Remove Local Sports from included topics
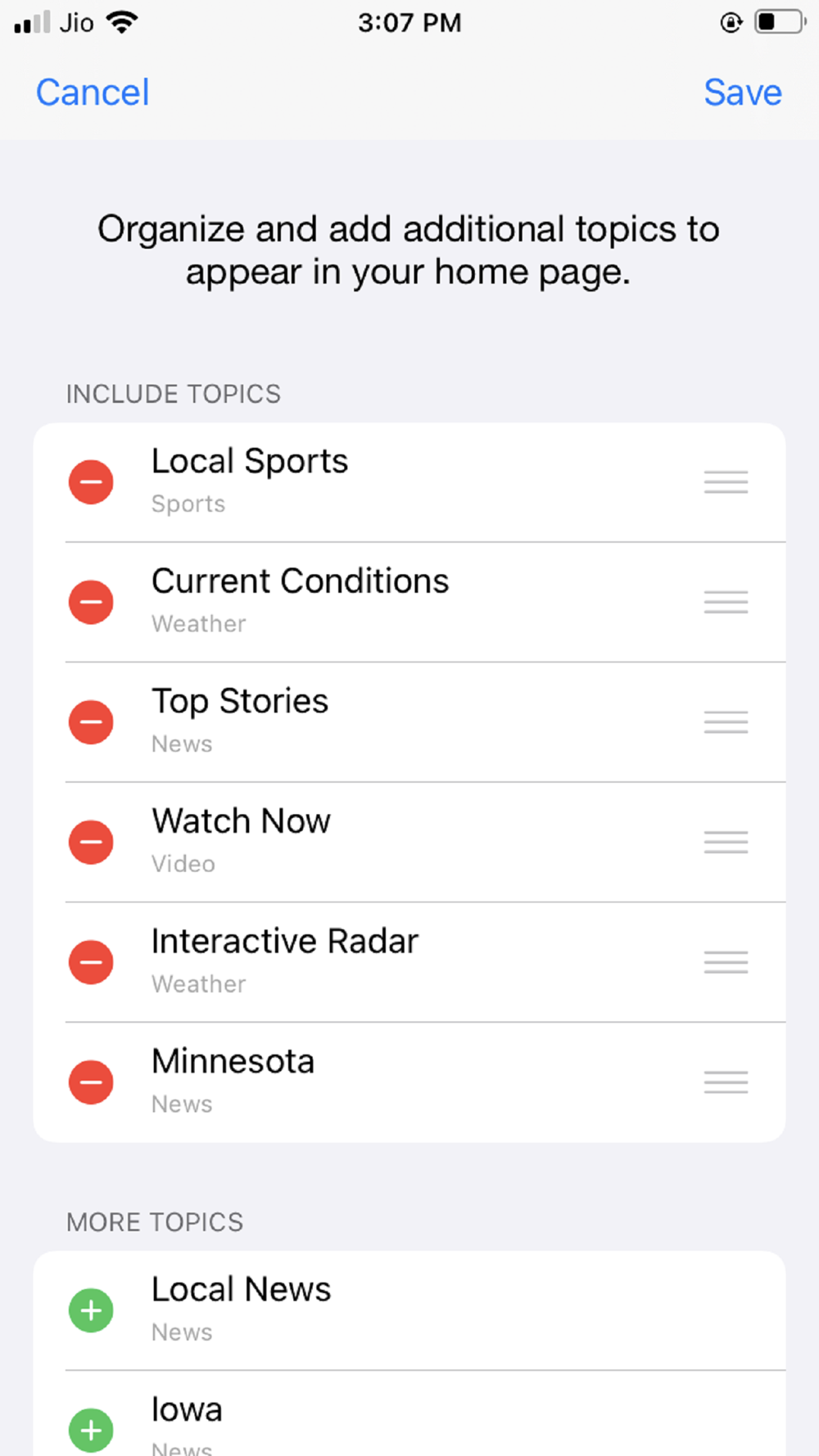 point(91,482)
